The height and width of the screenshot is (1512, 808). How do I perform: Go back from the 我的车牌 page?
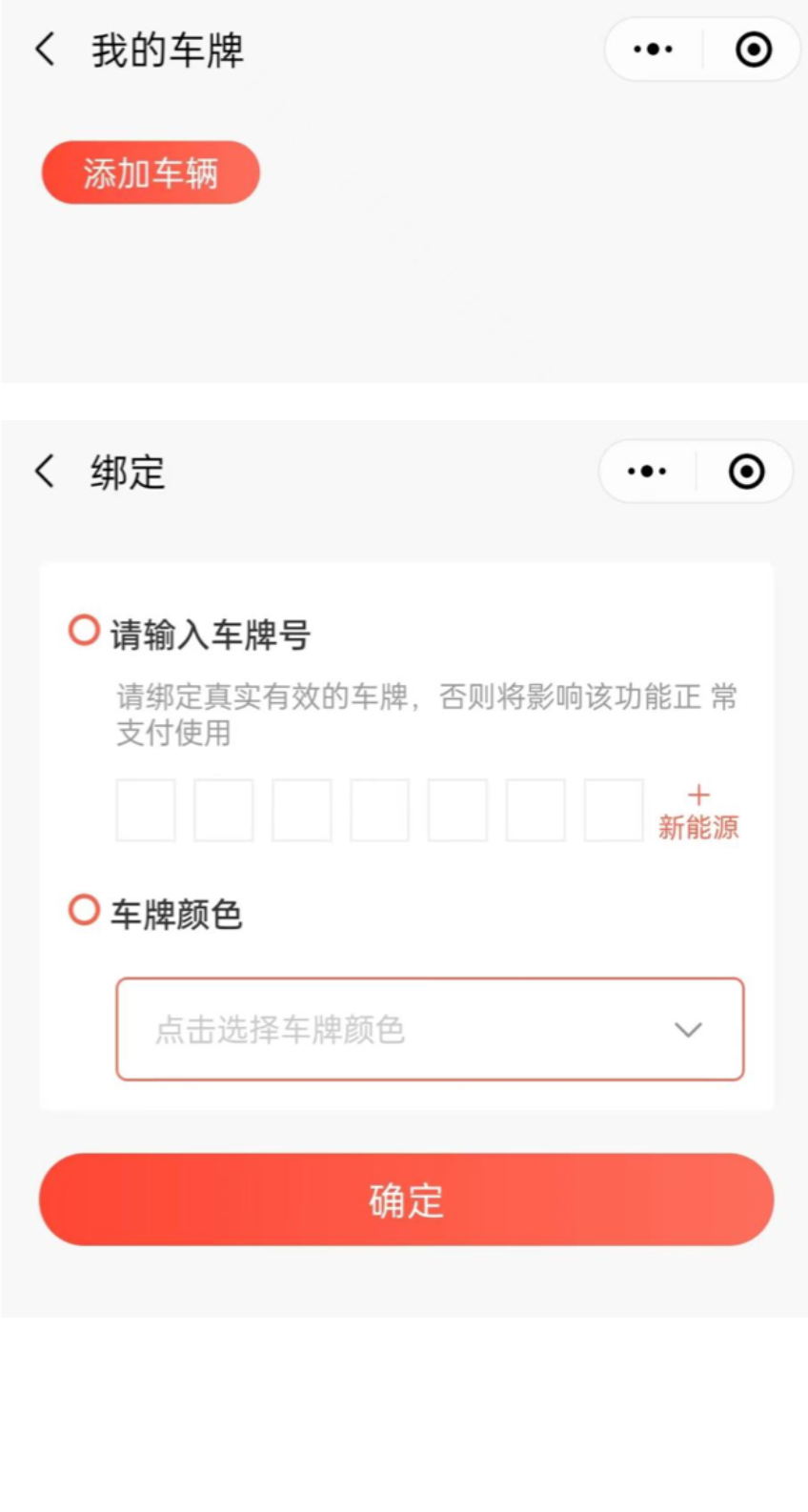45,50
